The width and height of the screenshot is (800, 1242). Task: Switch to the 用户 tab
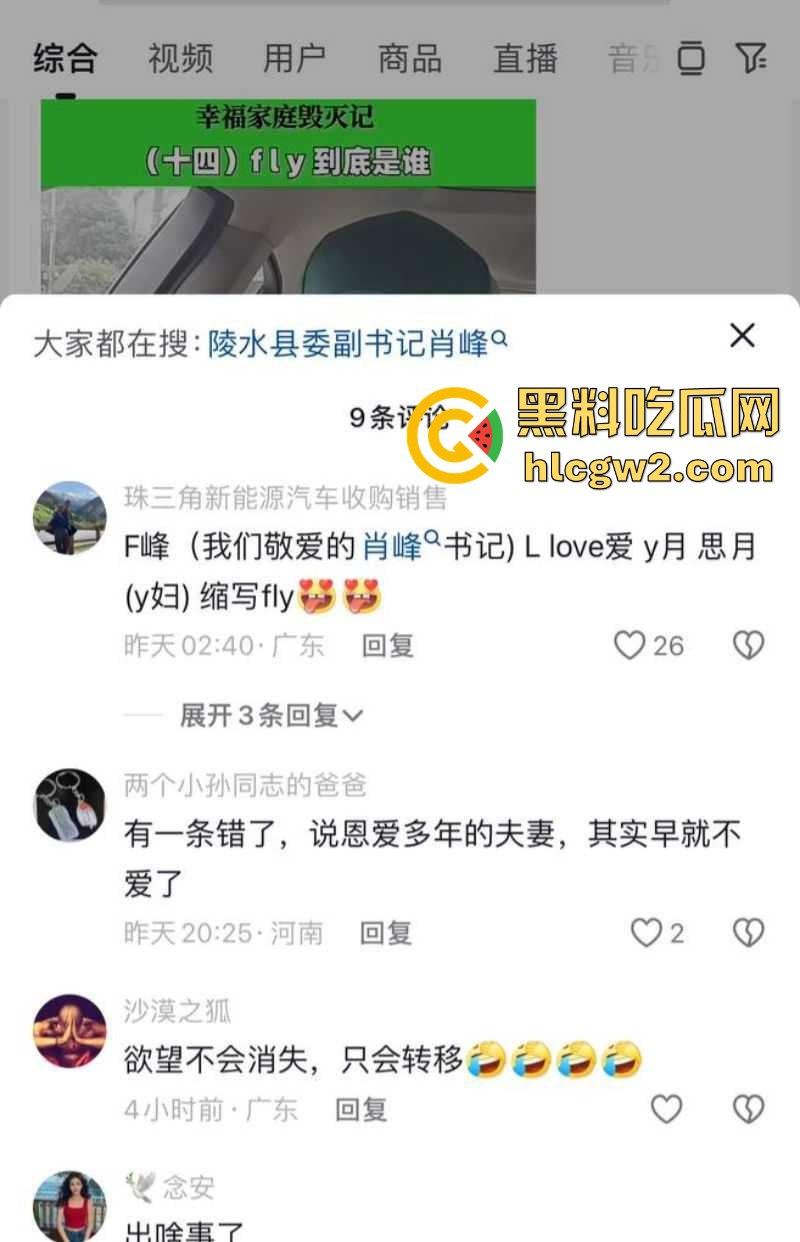[295, 60]
